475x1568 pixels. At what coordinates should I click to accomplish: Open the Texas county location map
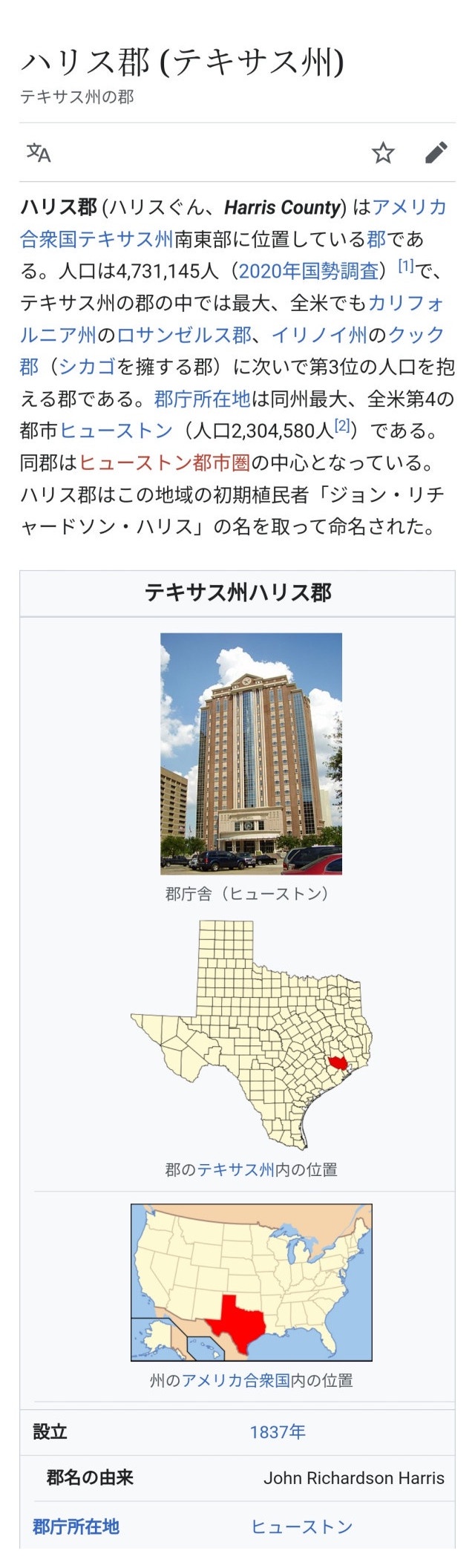tap(251, 1035)
